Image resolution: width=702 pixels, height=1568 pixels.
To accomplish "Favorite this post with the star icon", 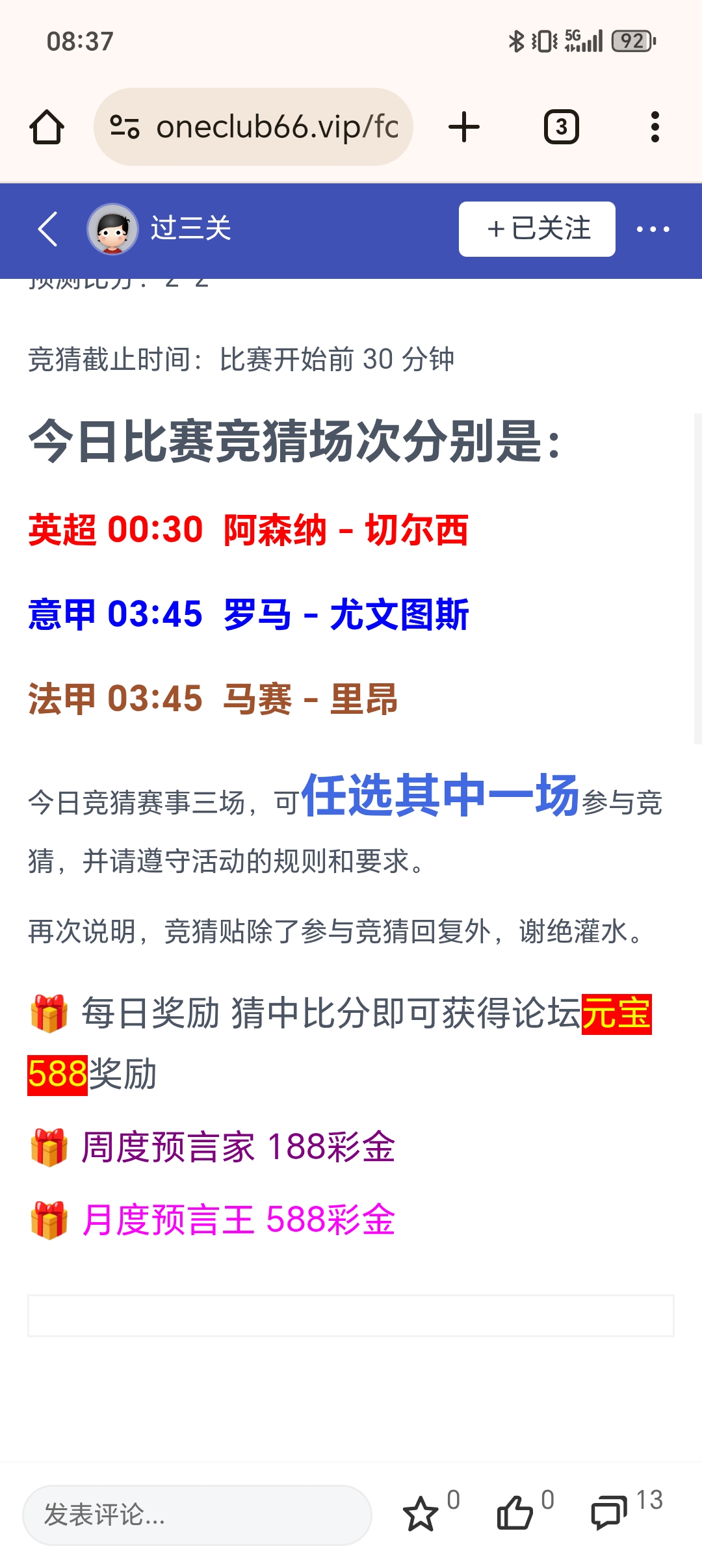I will (421, 1513).
